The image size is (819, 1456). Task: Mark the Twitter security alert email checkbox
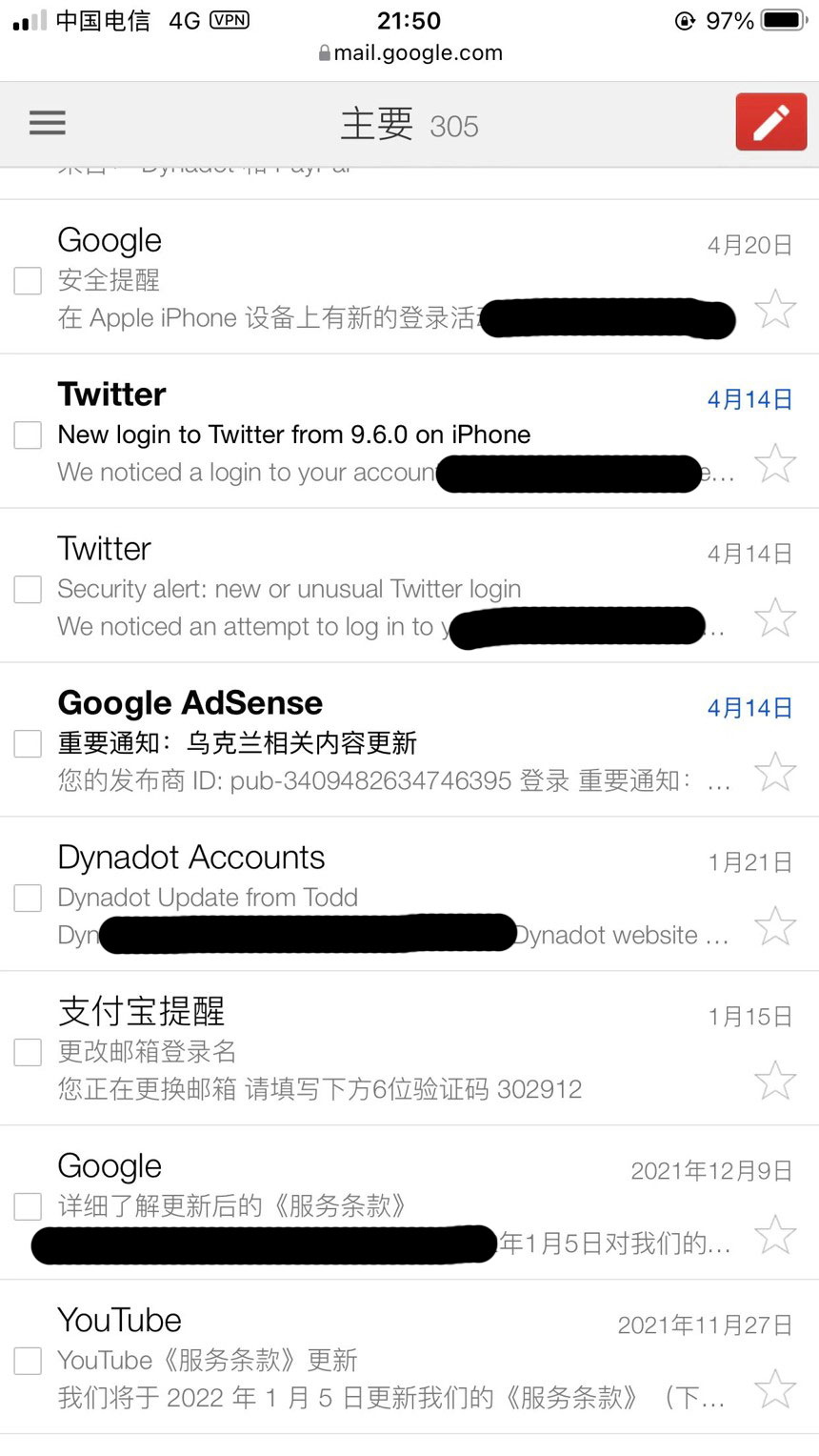click(x=28, y=589)
